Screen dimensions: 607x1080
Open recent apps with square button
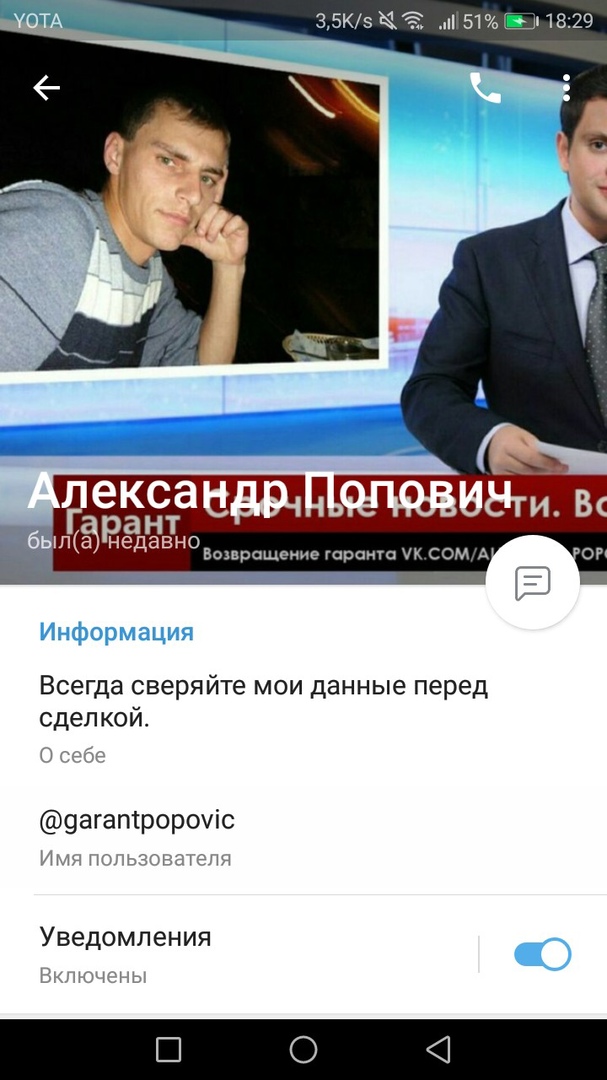[169, 1049]
